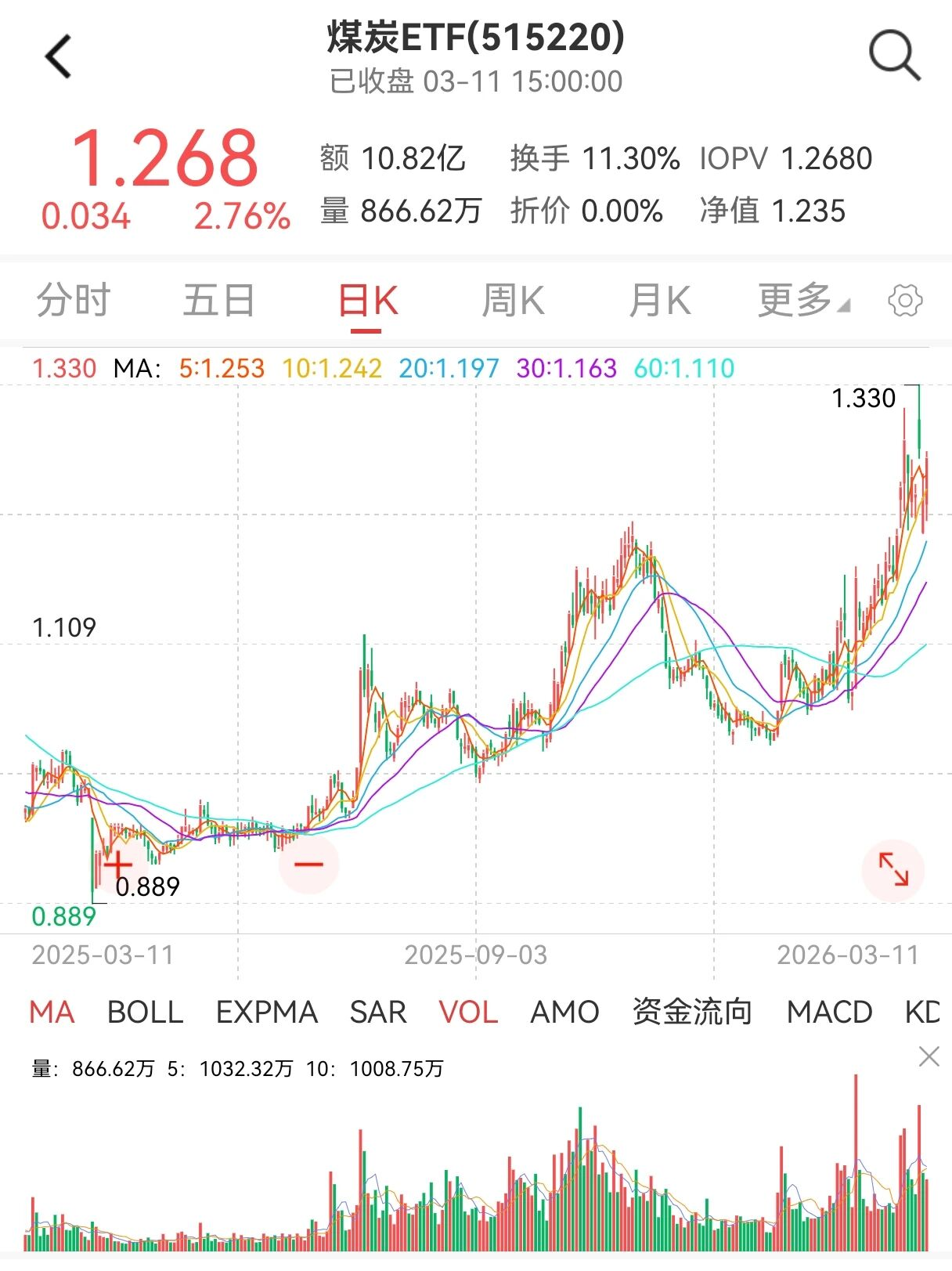
Task: Switch to the 分时 chart tab
Action: tap(74, 301)
